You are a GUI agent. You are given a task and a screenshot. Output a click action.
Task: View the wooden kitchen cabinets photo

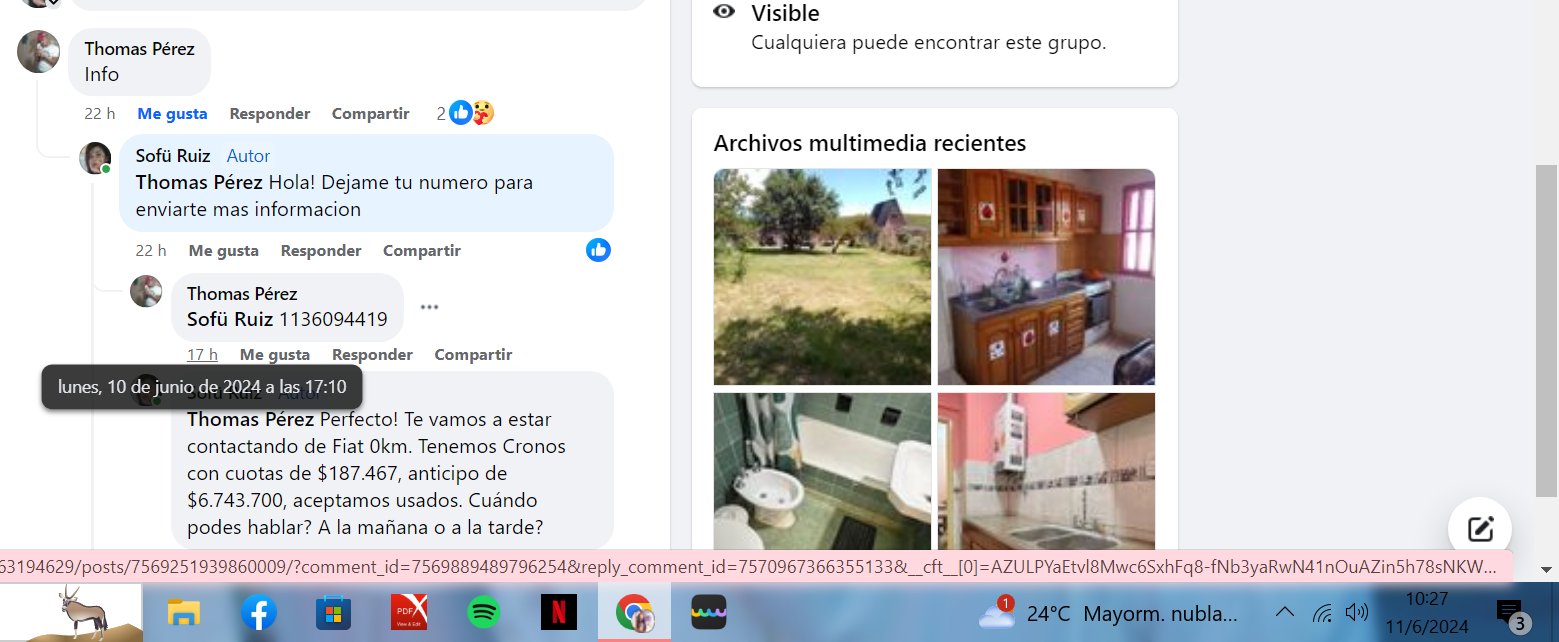pyautogui.click(x=1046, y=276)
